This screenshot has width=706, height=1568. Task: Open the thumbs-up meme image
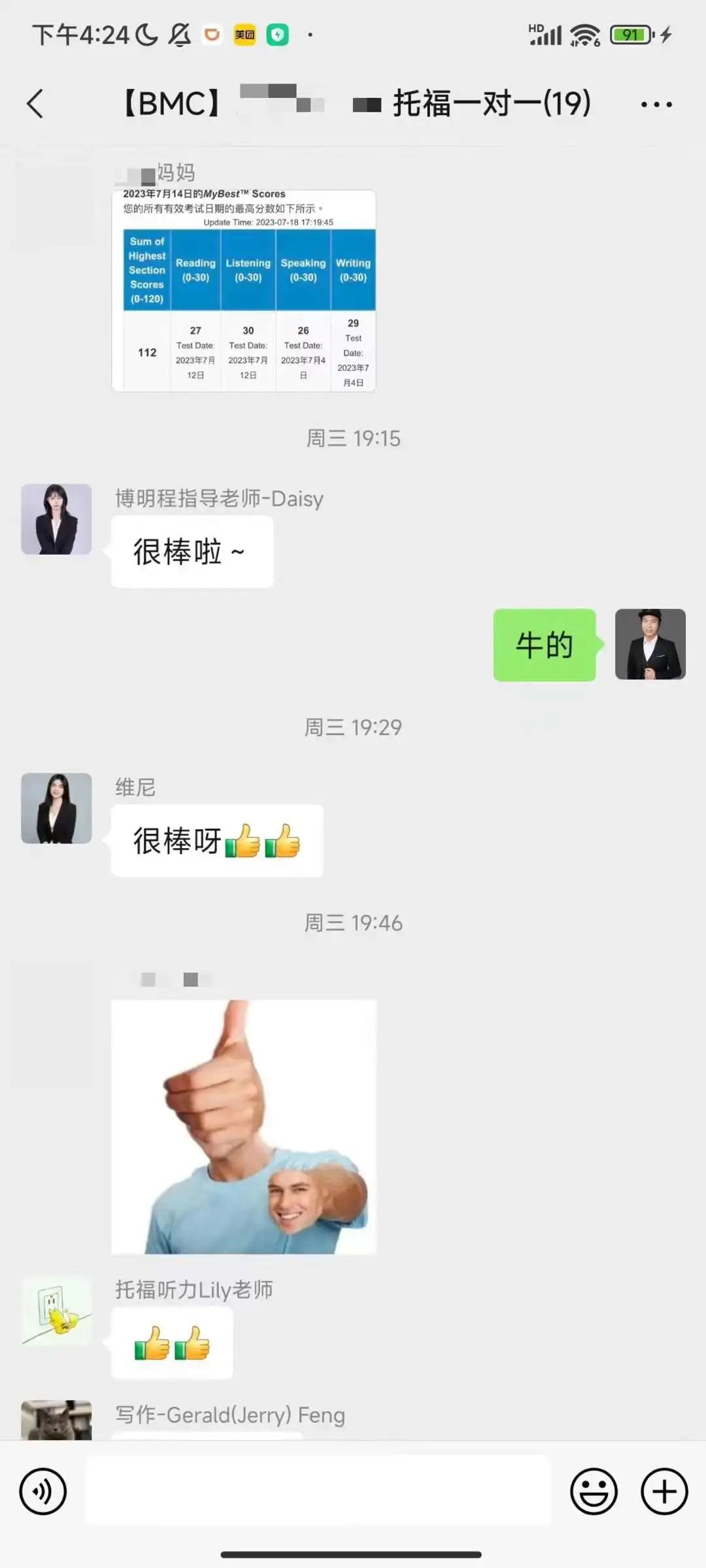pyautogui.click(x=244, y=1126)
